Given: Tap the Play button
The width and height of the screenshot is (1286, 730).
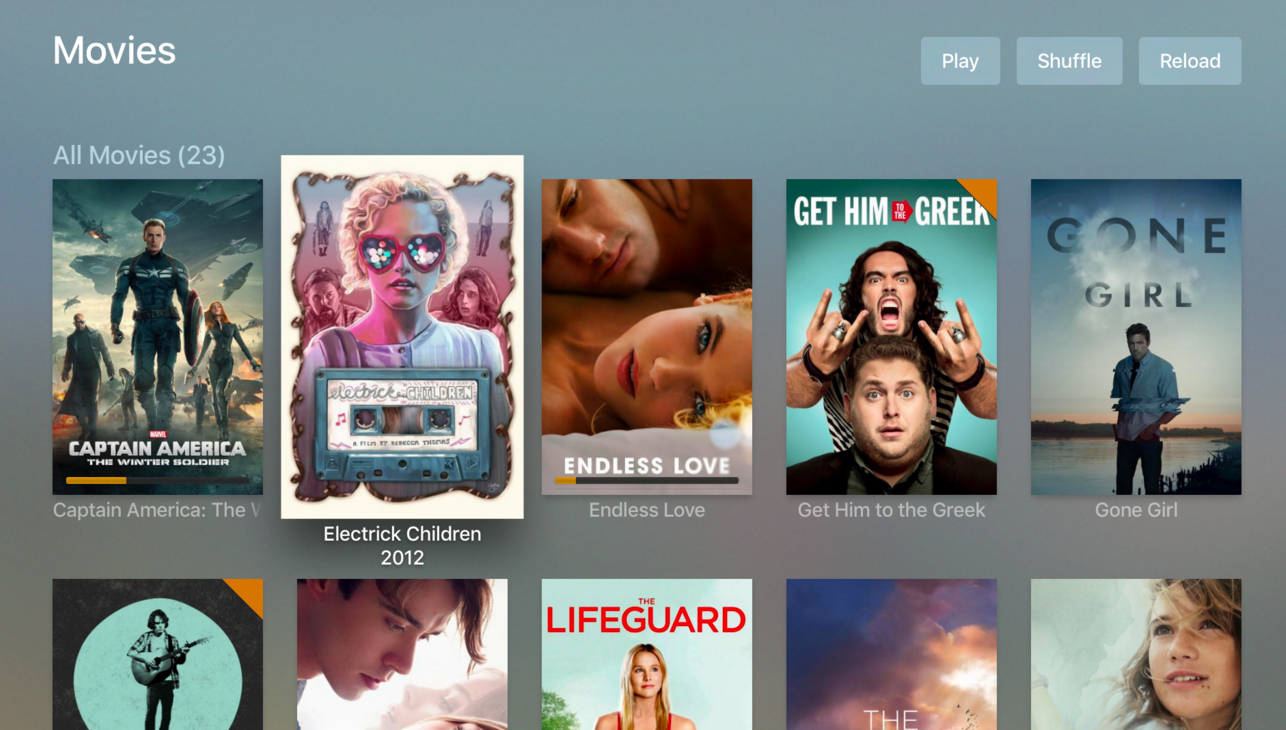Looking at the screenshot, I should tap(960, 61).
